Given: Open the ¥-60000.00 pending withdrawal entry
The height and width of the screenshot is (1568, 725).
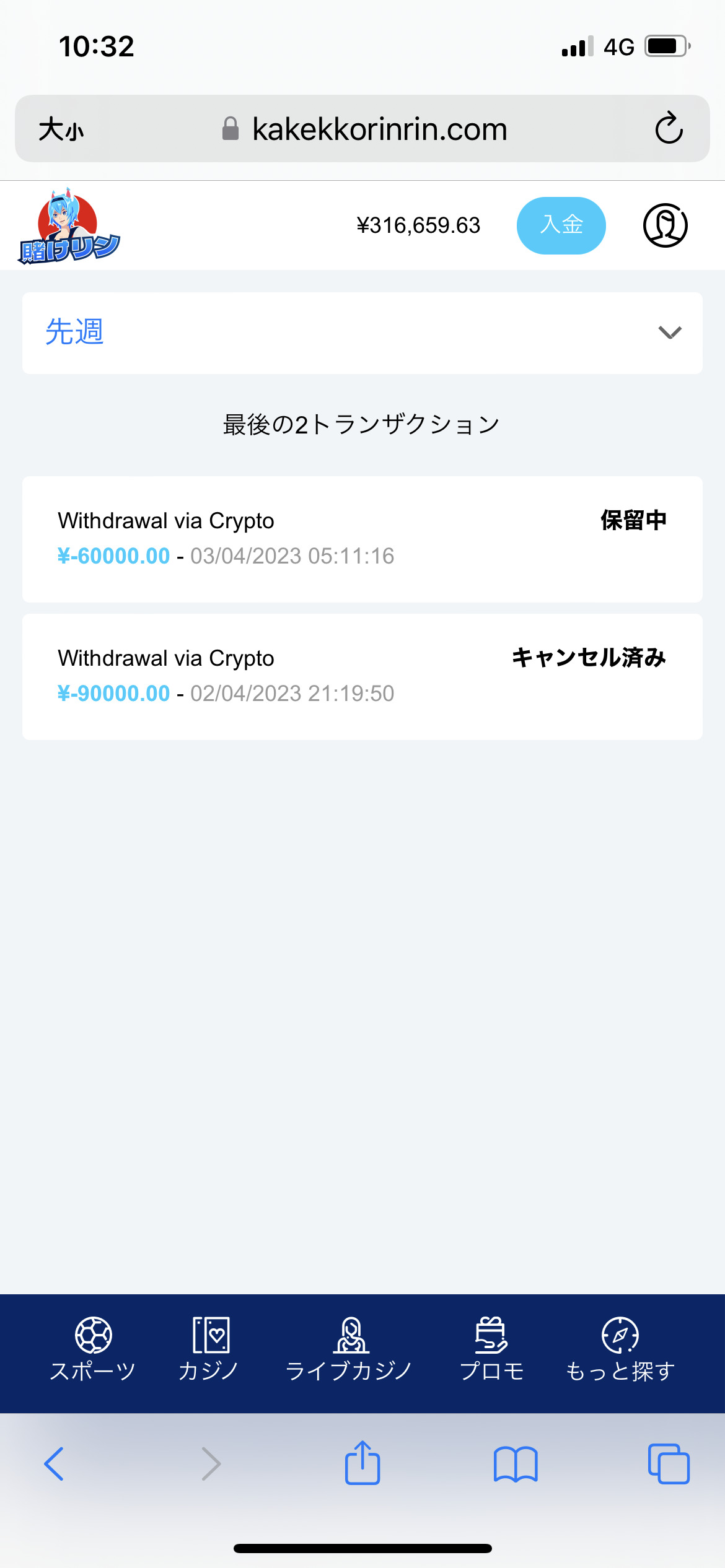Looking at the screenshot, I should click(x=362, y=539).
